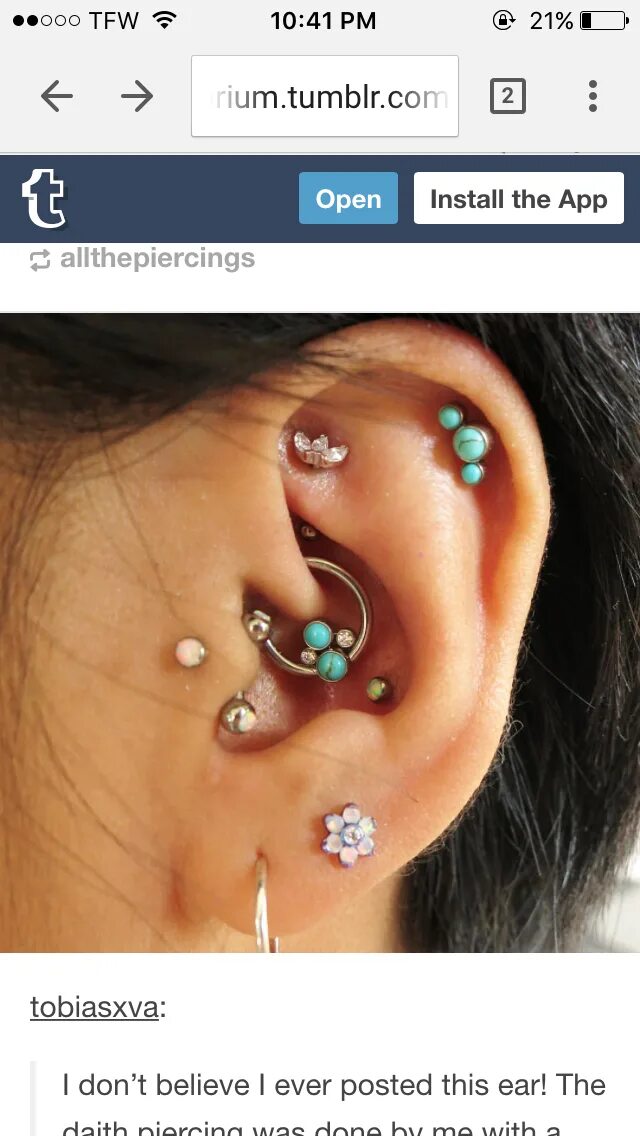The width and height of the screenshot is (640, 1136).
Task: Visit tobiasxva's blog link
Action: 94,1006
